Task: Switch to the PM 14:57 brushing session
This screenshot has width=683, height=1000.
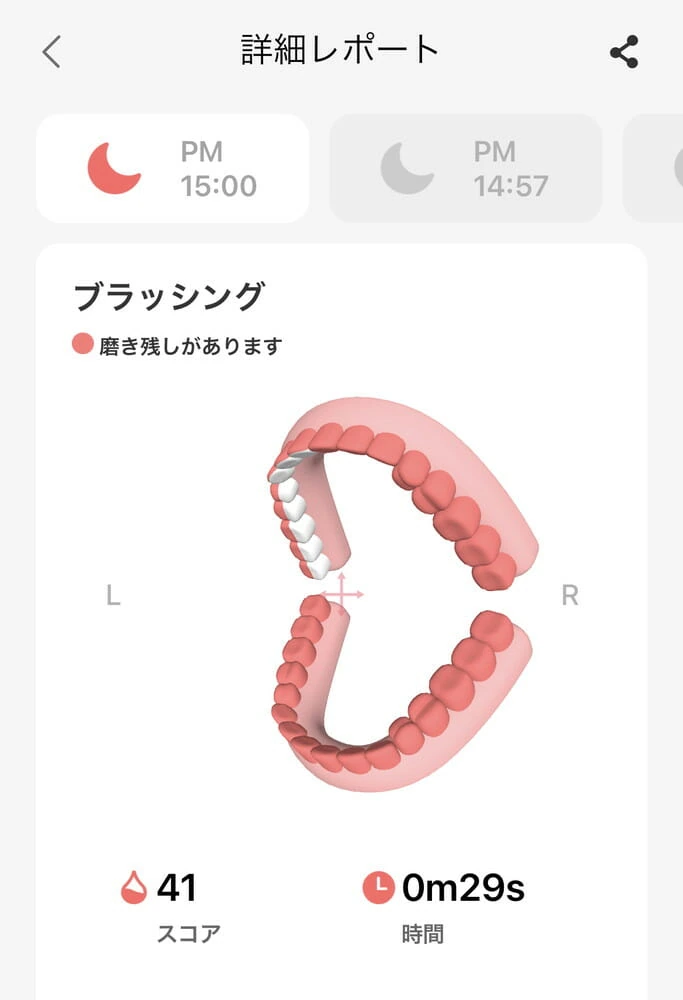Action: click(466, 168)
